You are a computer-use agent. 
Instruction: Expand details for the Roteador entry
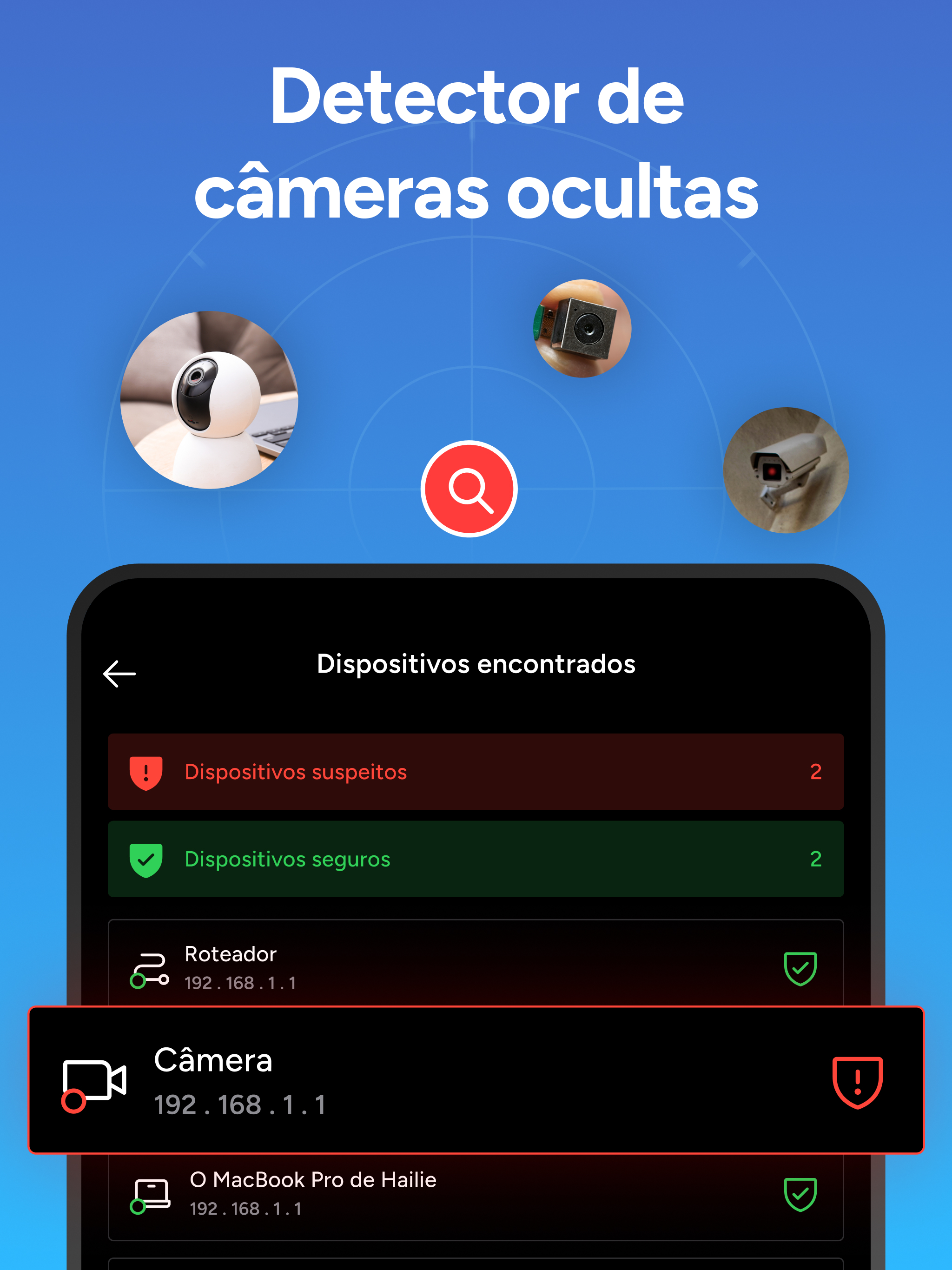[x=476, y=966]
